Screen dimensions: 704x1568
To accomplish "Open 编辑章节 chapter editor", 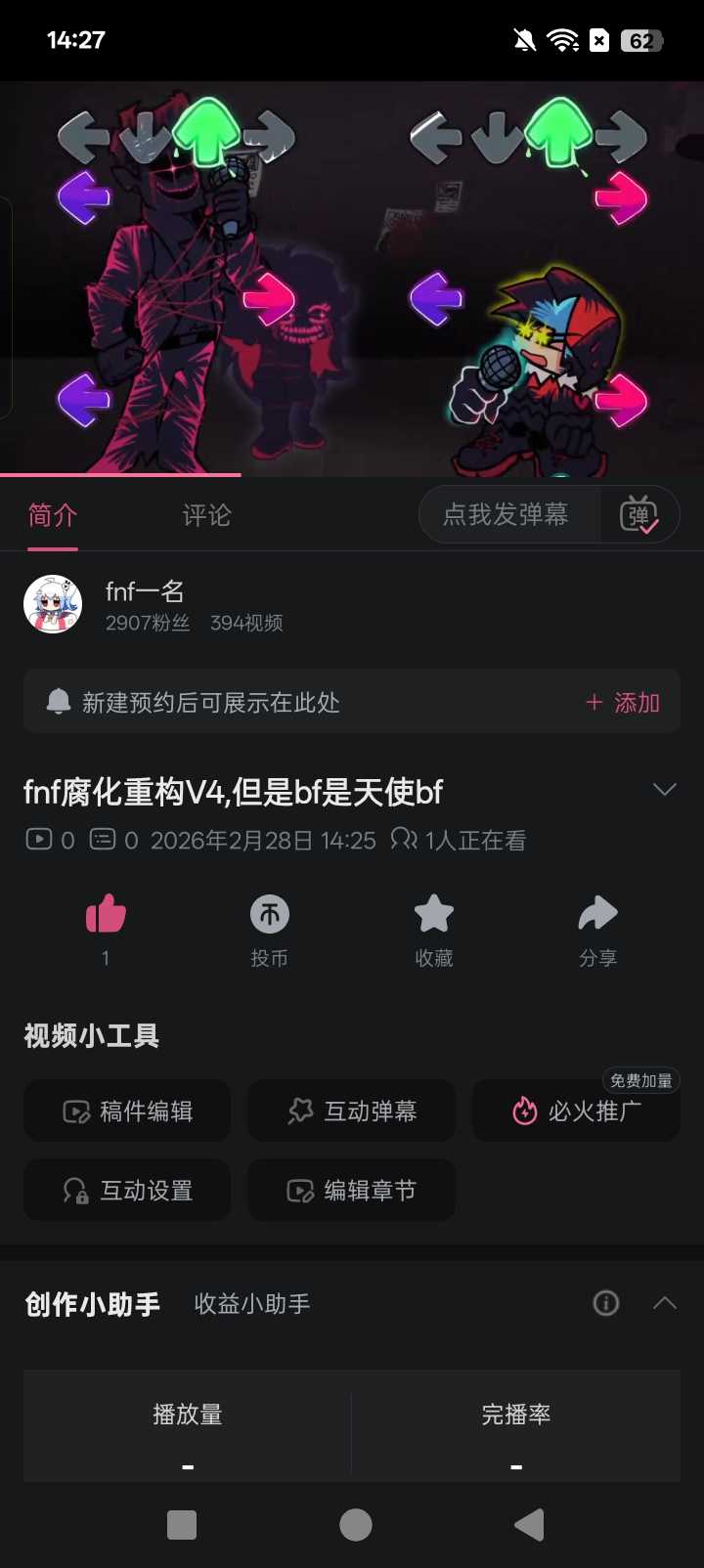I will tap(352, 1191).
